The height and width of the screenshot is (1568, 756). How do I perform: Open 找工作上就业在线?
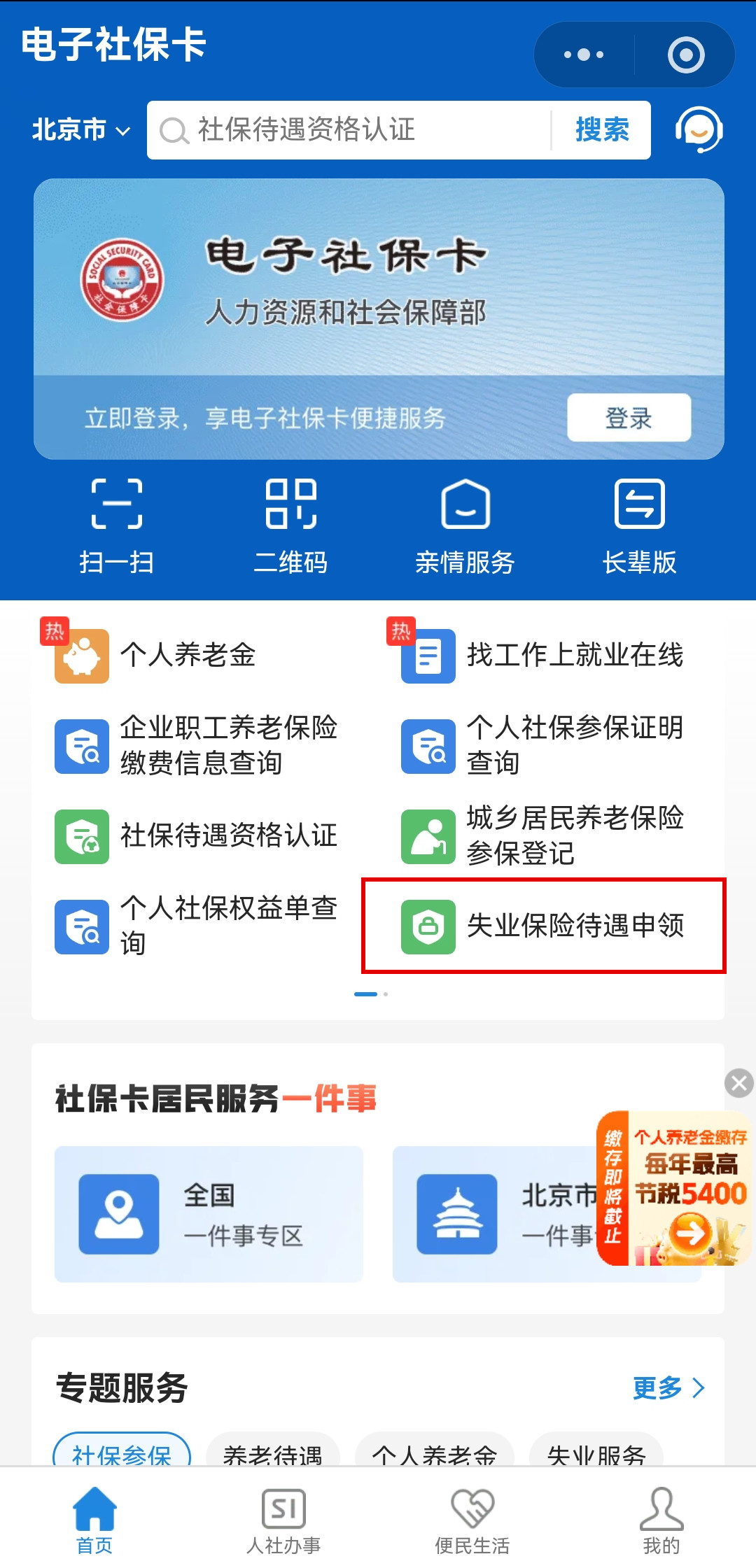pyautogui.click(x=542, y=656)
